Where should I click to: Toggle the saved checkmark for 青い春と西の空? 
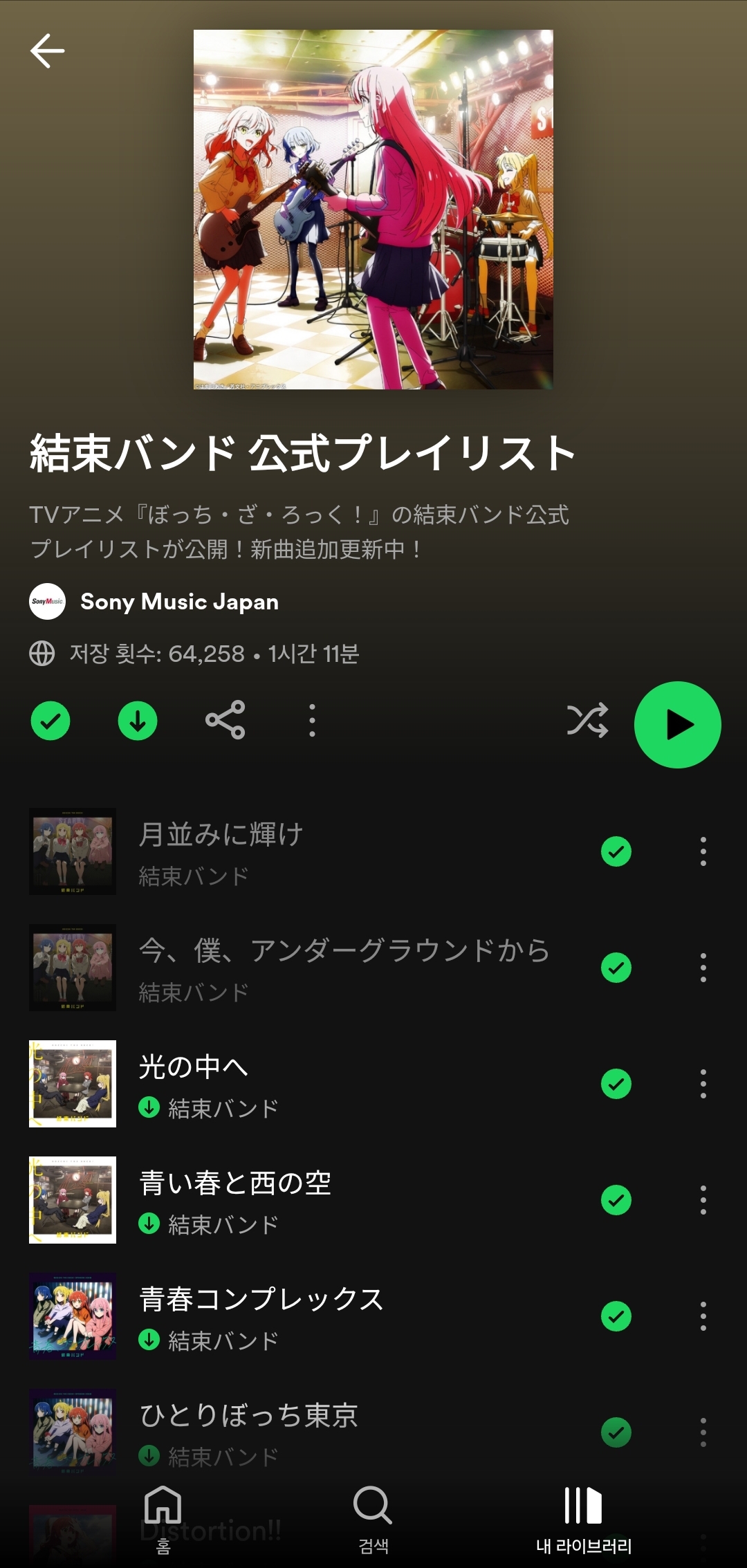pyautogui.click(x=616, y=1200)
